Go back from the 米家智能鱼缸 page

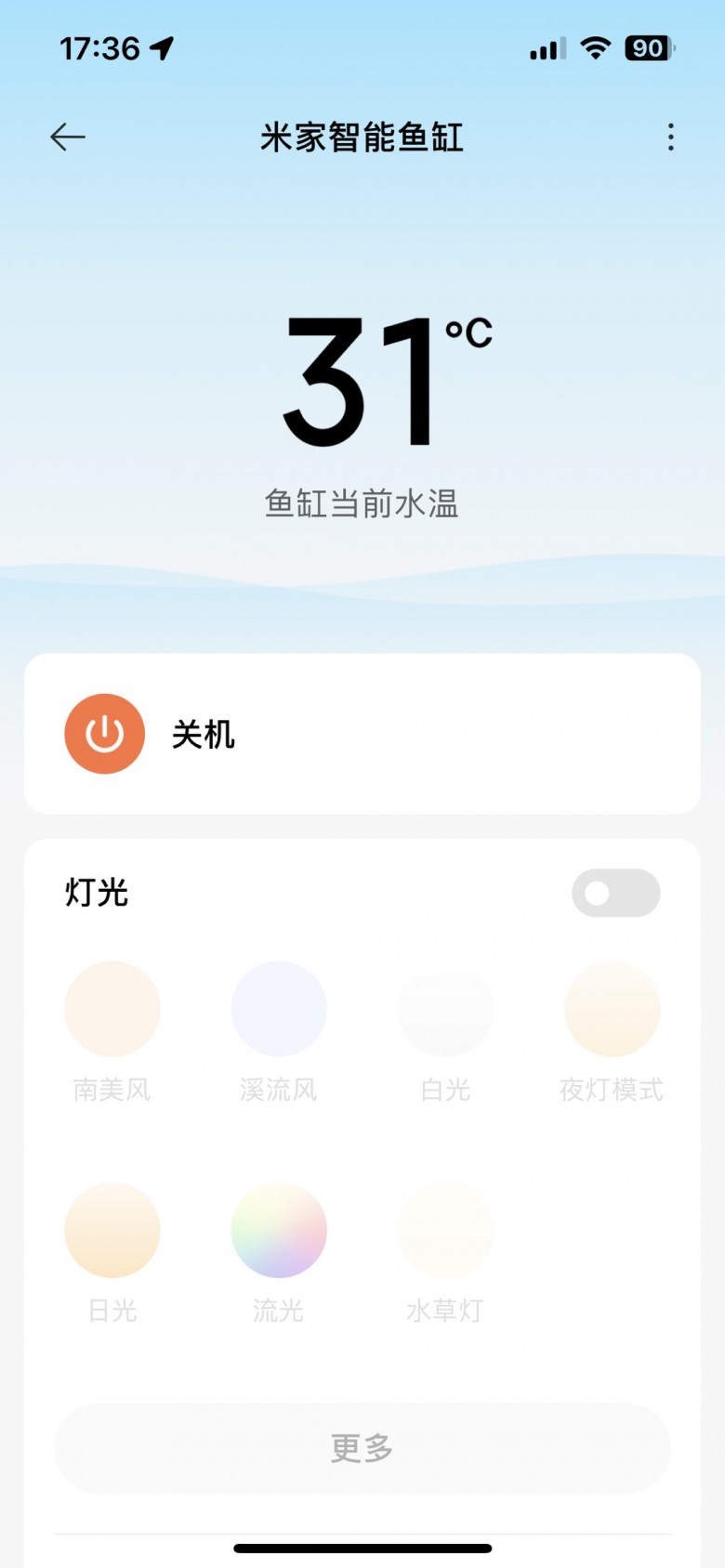click(68, 137)
